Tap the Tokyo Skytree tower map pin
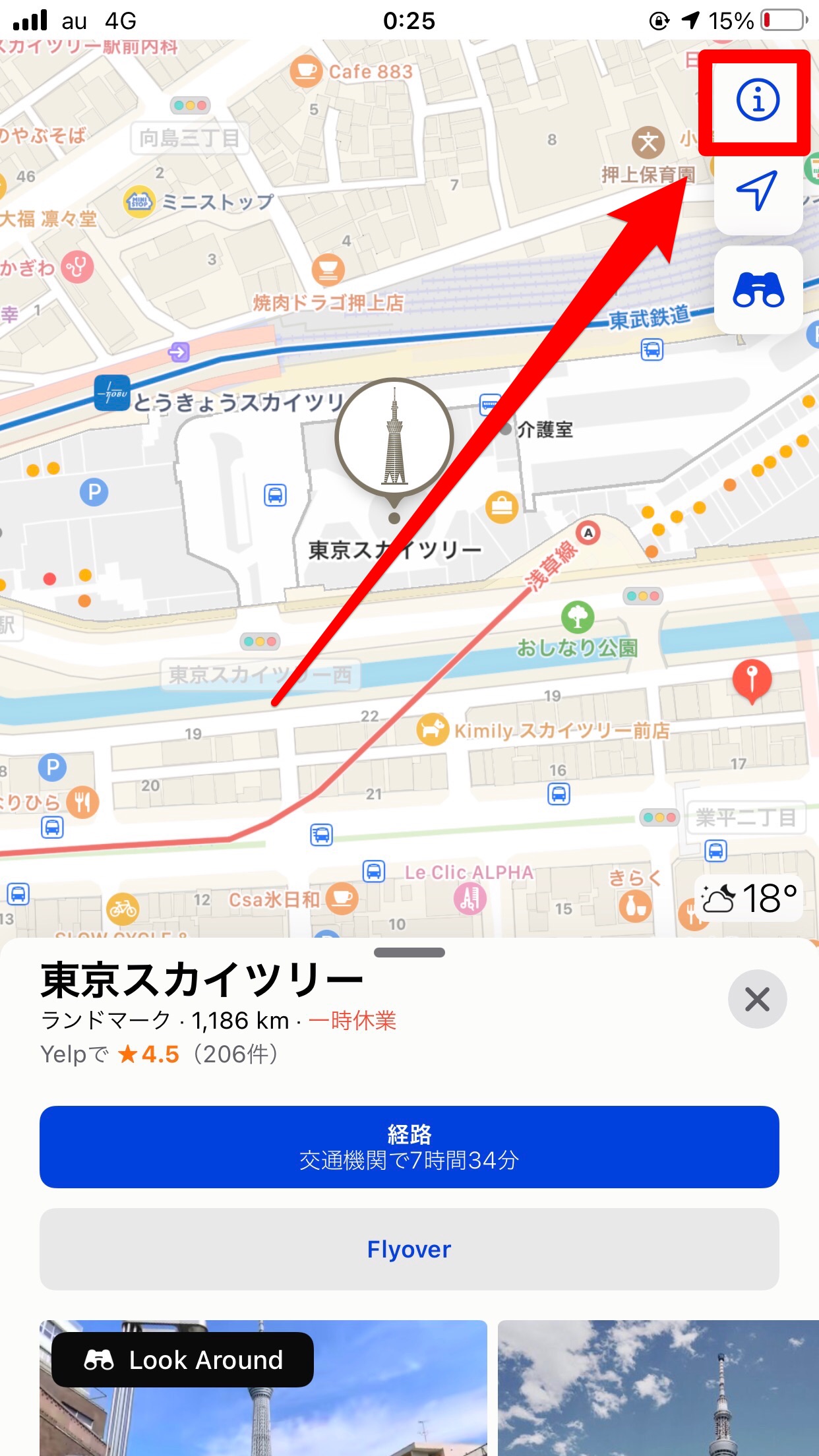 (x=394, y=435)
